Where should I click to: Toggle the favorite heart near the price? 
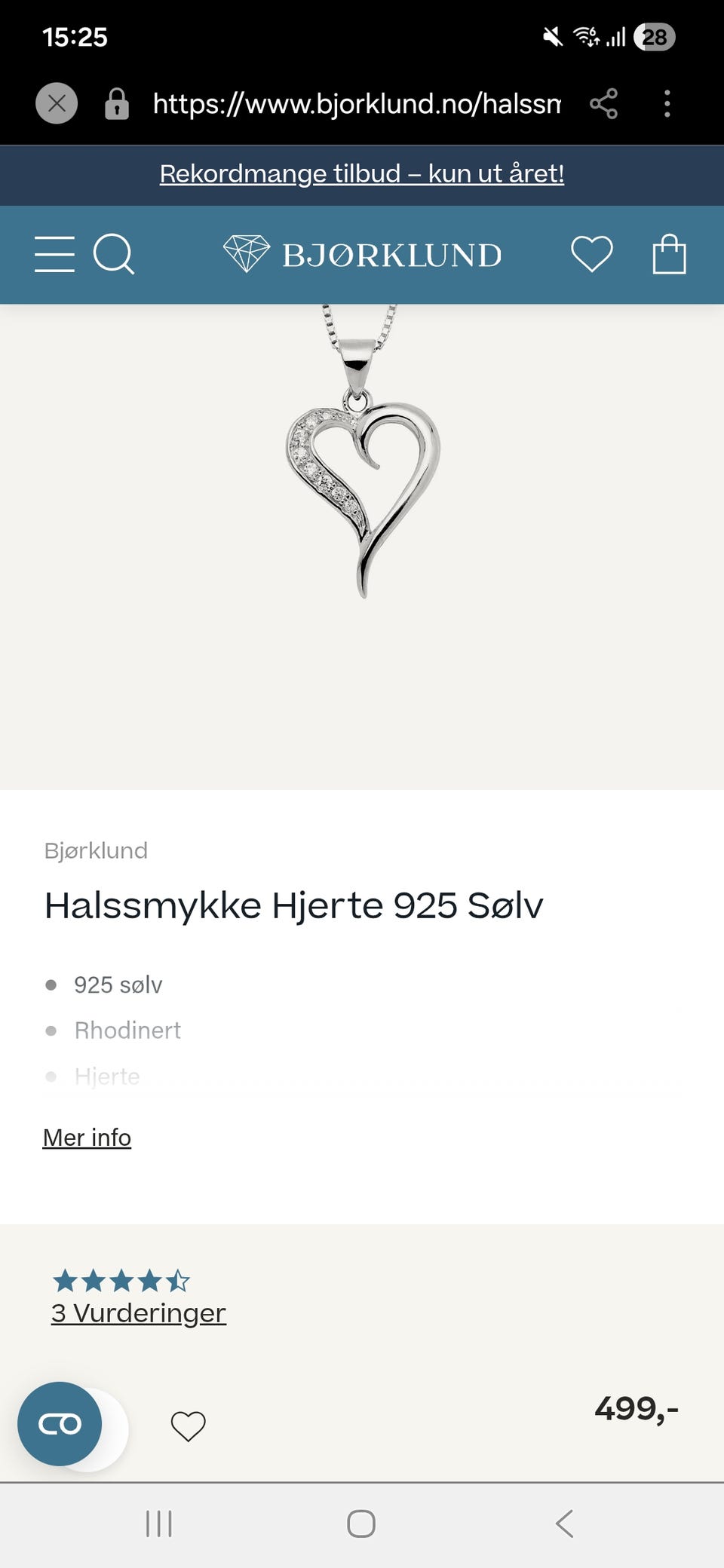tap(188, 1425)
